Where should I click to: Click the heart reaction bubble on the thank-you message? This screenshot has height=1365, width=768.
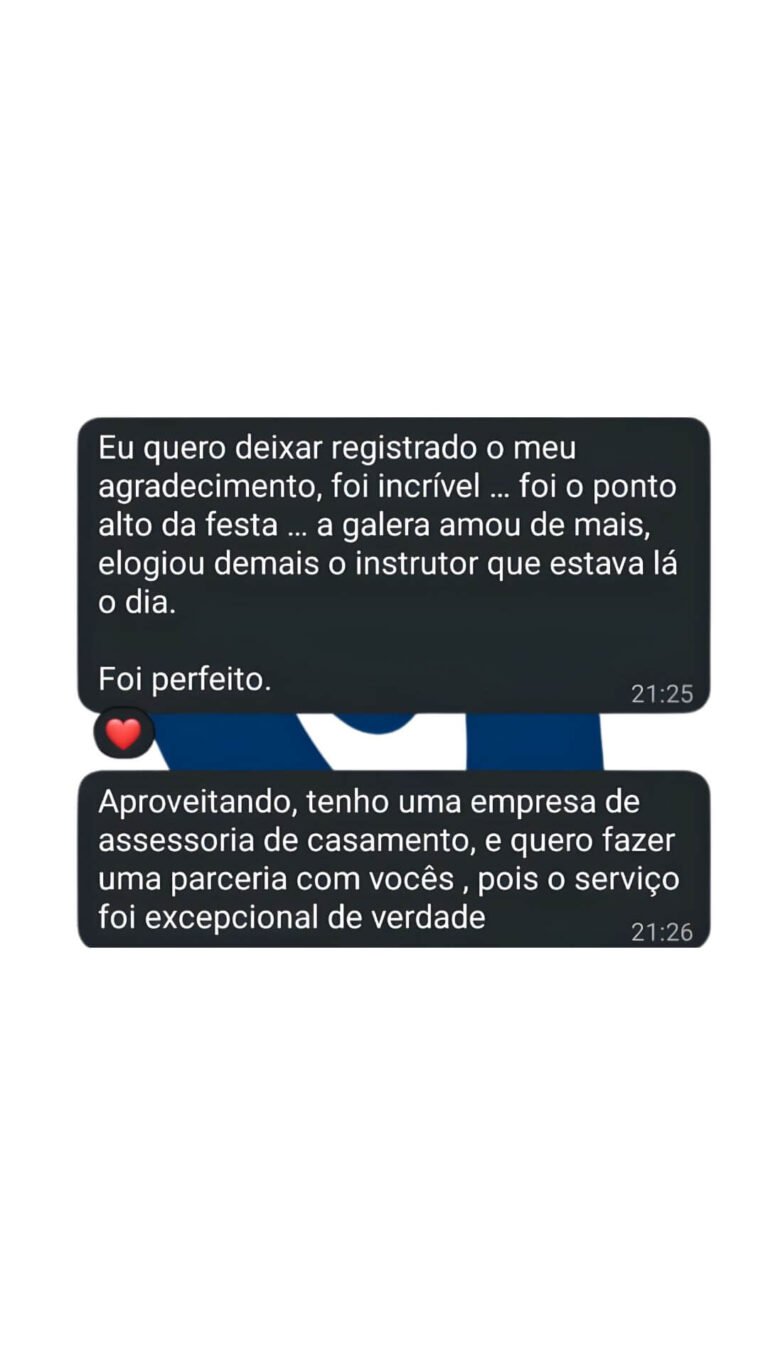click(x=122, y=729)
